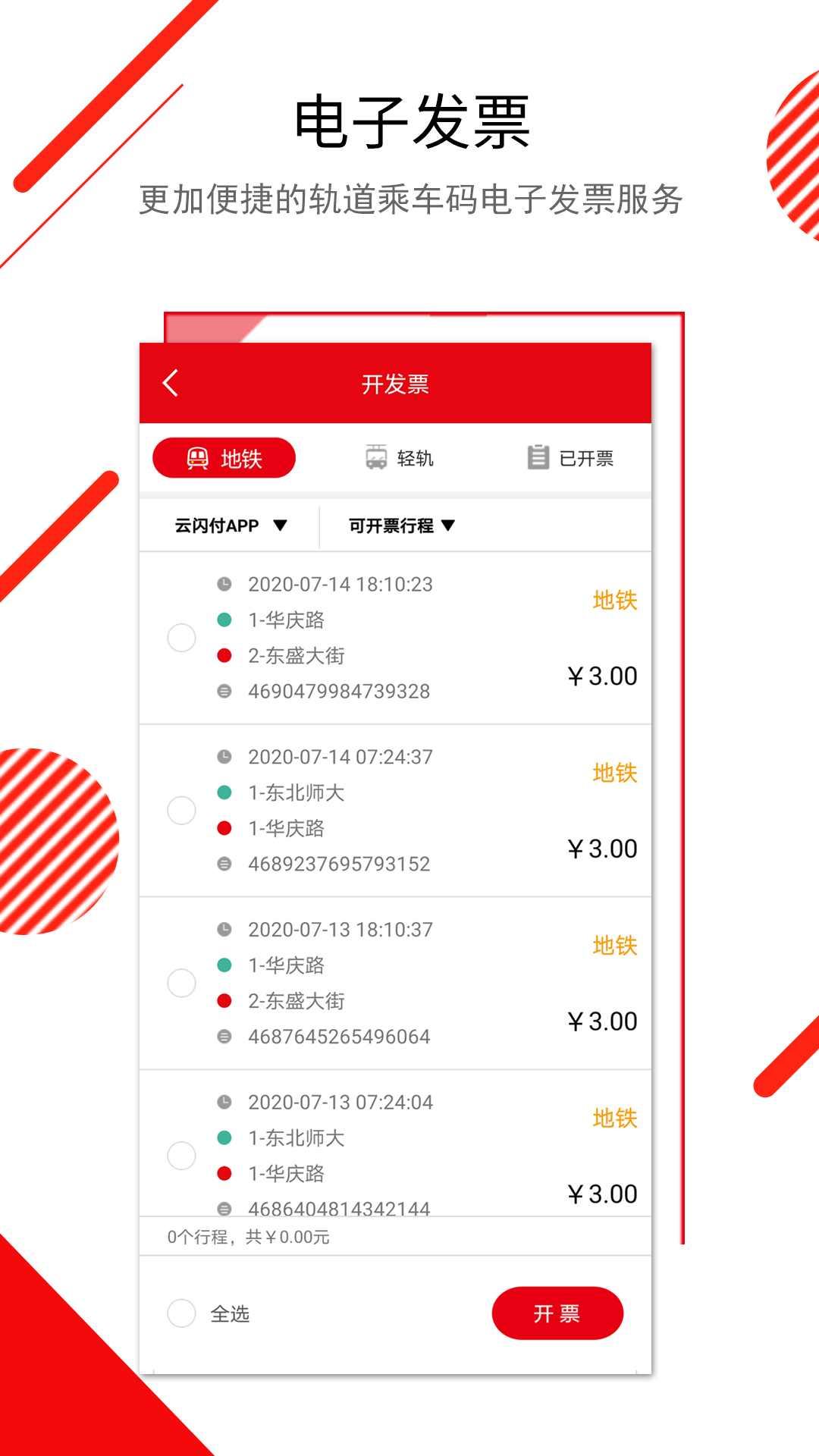Viewport: 819px width, 1456px height.
Task: Tap the tram icon next to 轻轨
Action: 375,457
